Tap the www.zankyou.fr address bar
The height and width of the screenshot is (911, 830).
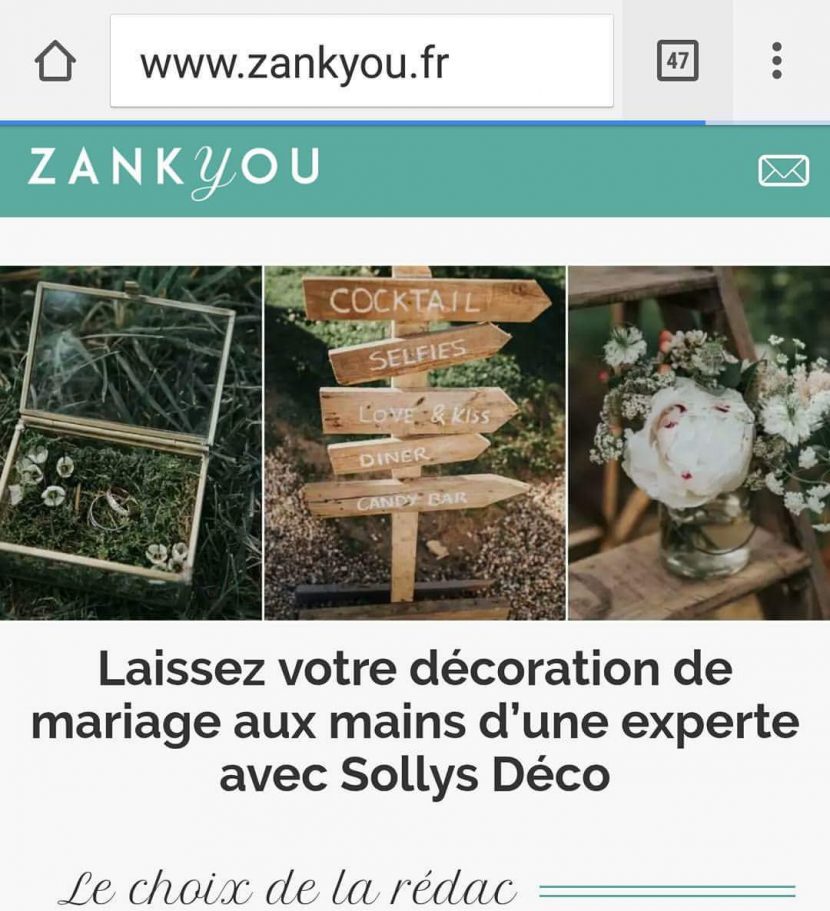[361, 62]
